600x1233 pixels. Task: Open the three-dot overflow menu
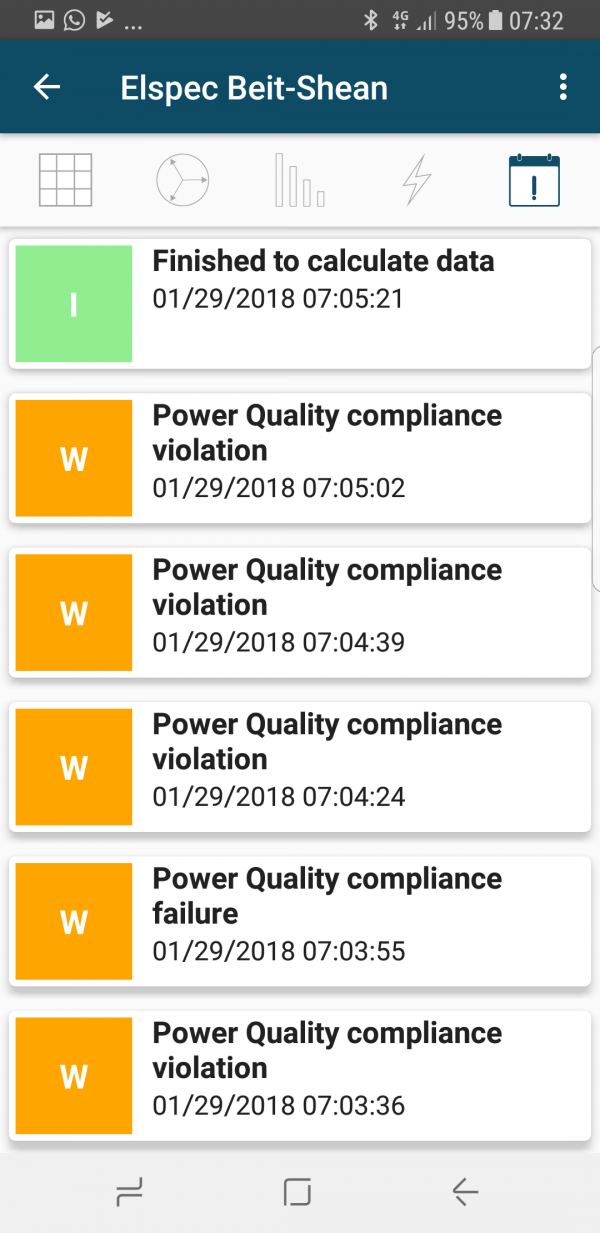click(x=564, y=87)
